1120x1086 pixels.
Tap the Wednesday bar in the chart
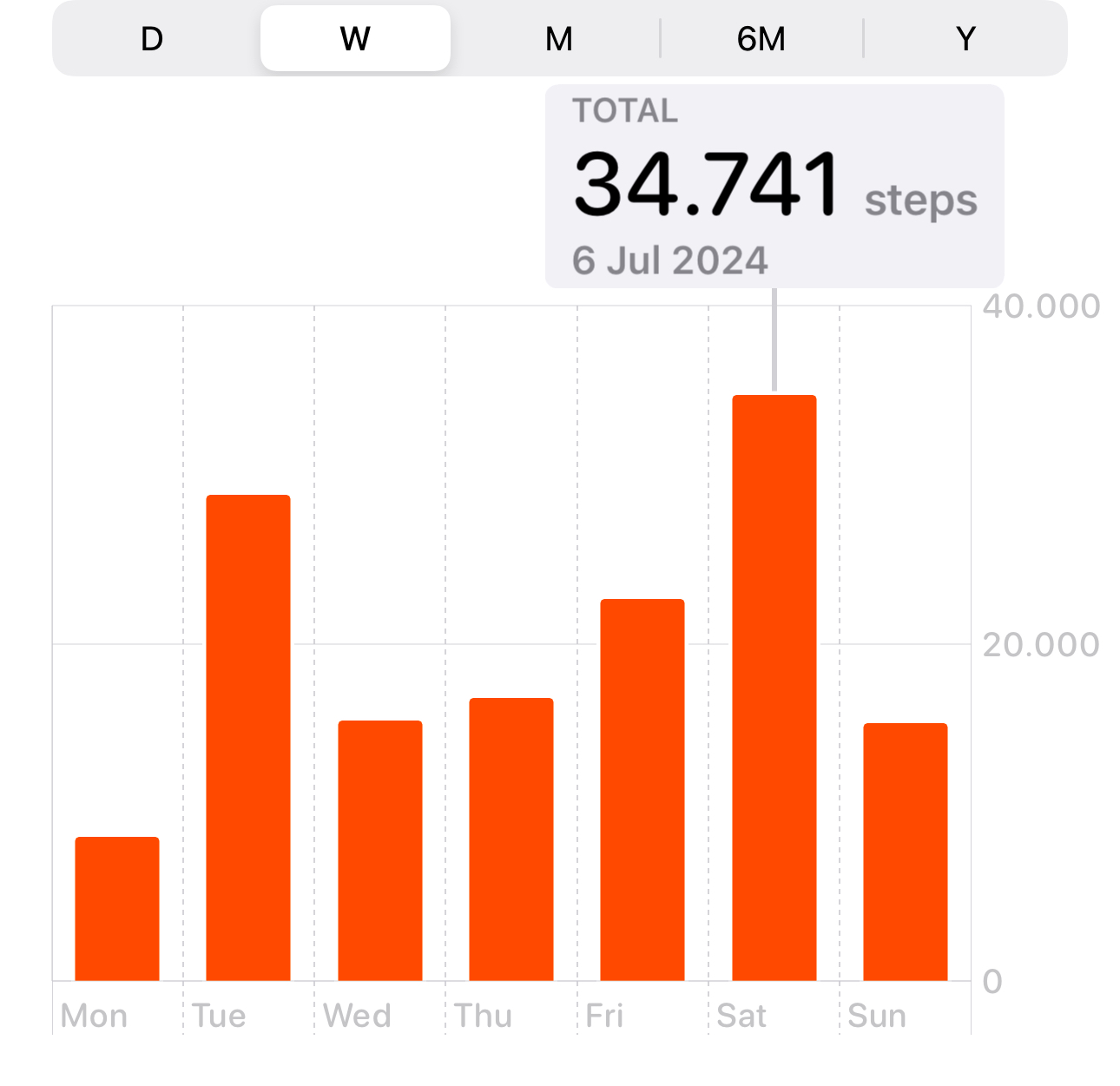(380, 851)
